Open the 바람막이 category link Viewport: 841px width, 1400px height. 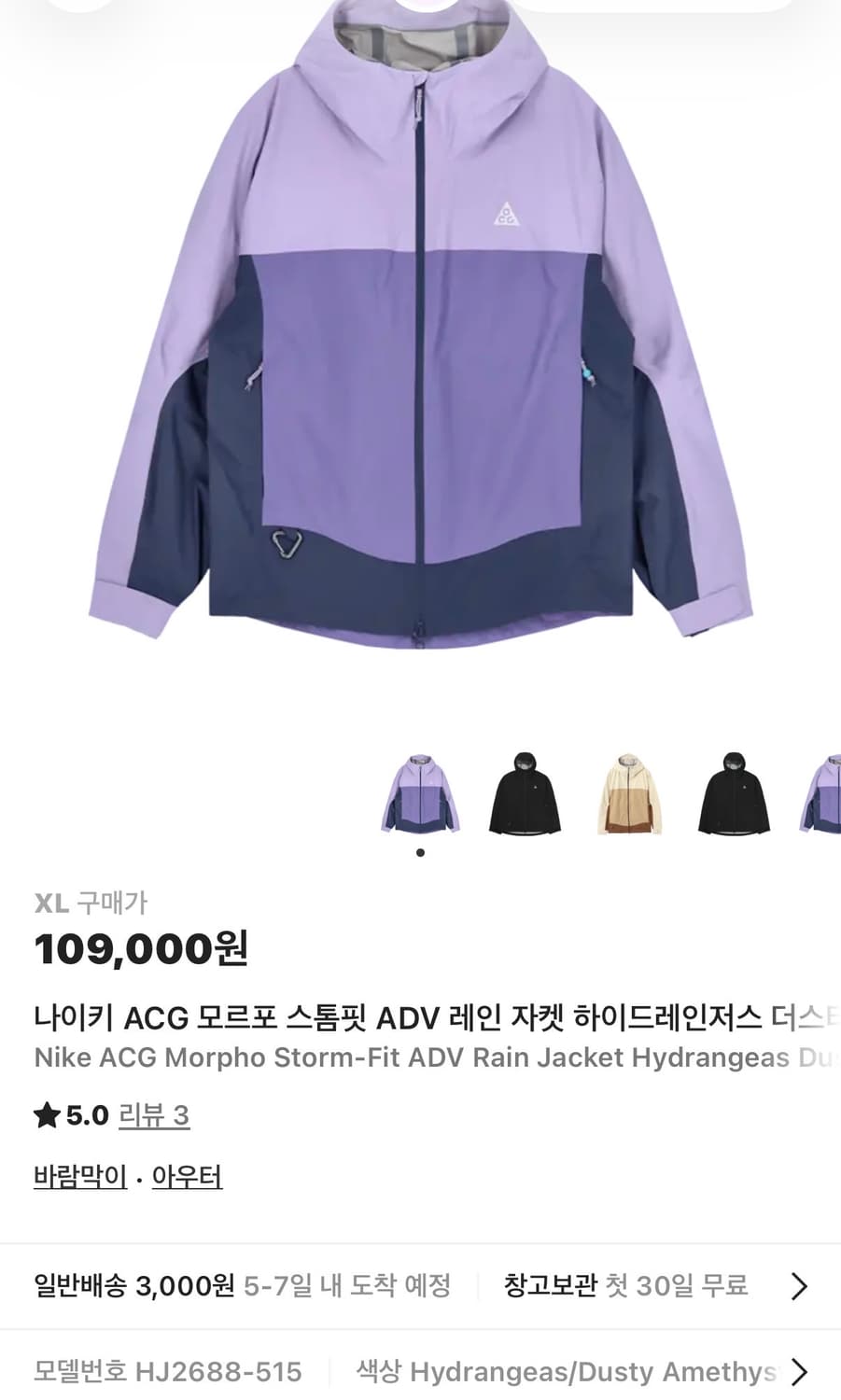click(x=79, y=1178)
